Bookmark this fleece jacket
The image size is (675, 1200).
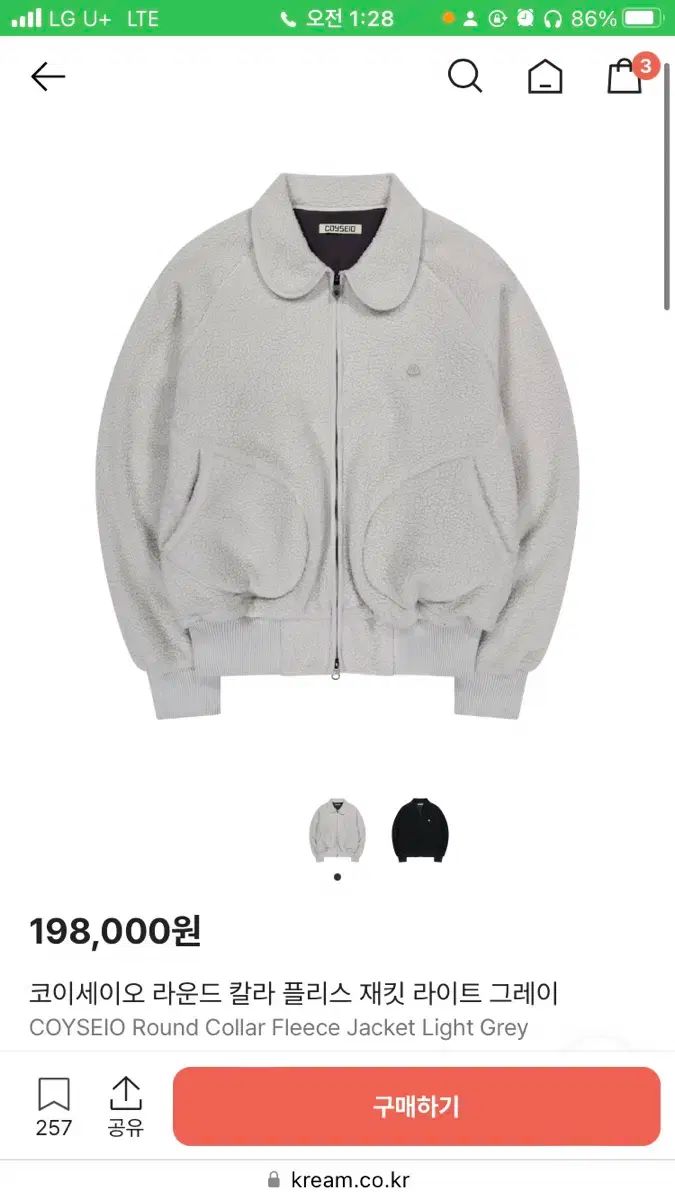54,1105
